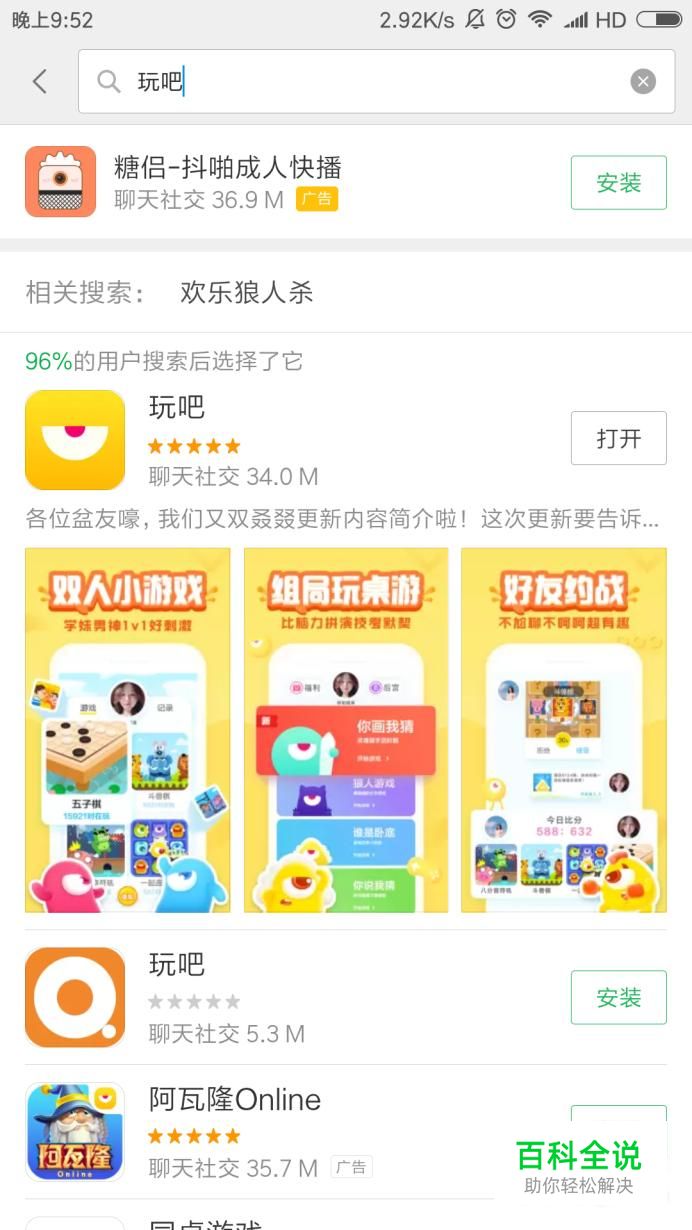This screenshot has width=692, height=1230.
Task: Open the 双人小游戏 screenshot
Action: [128, 730]
